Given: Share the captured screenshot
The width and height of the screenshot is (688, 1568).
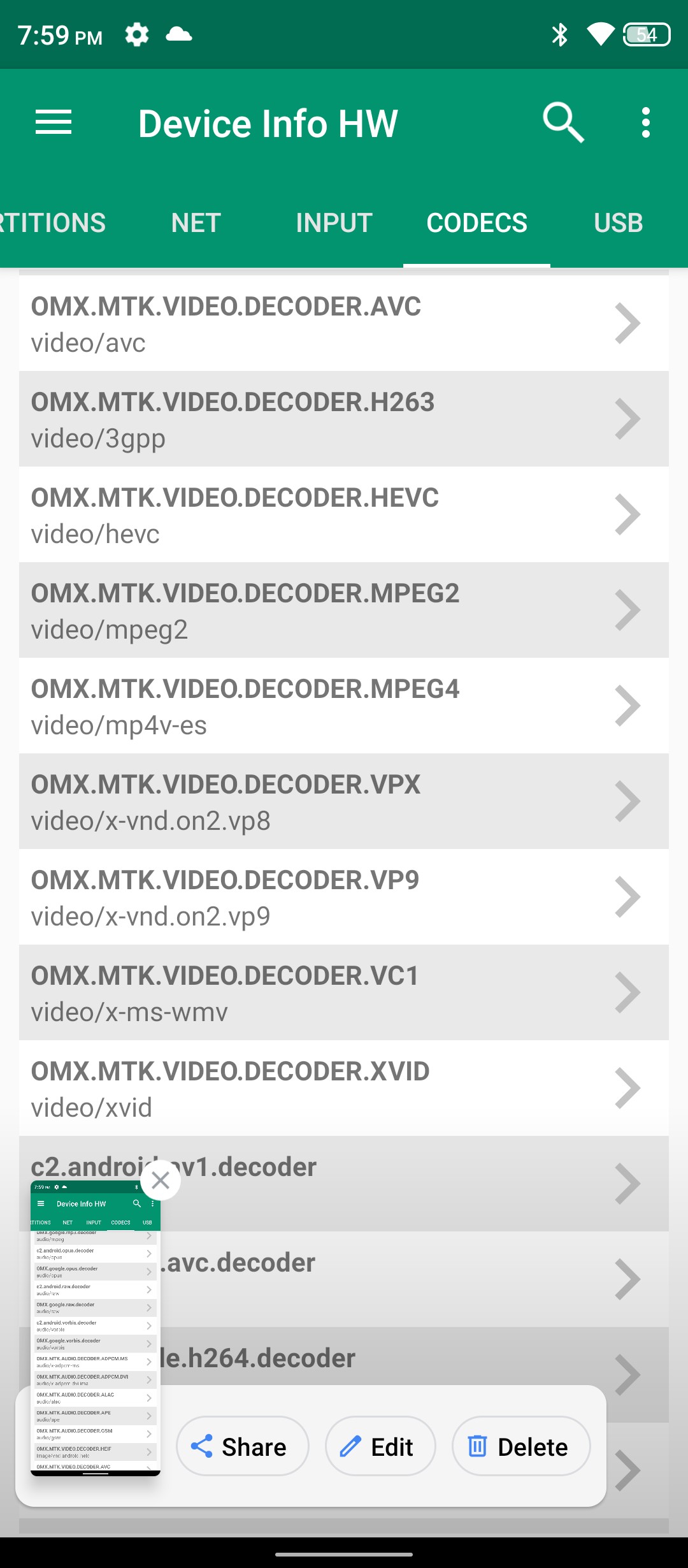Looking at the screenshot, I should [x=242, y=1447].
